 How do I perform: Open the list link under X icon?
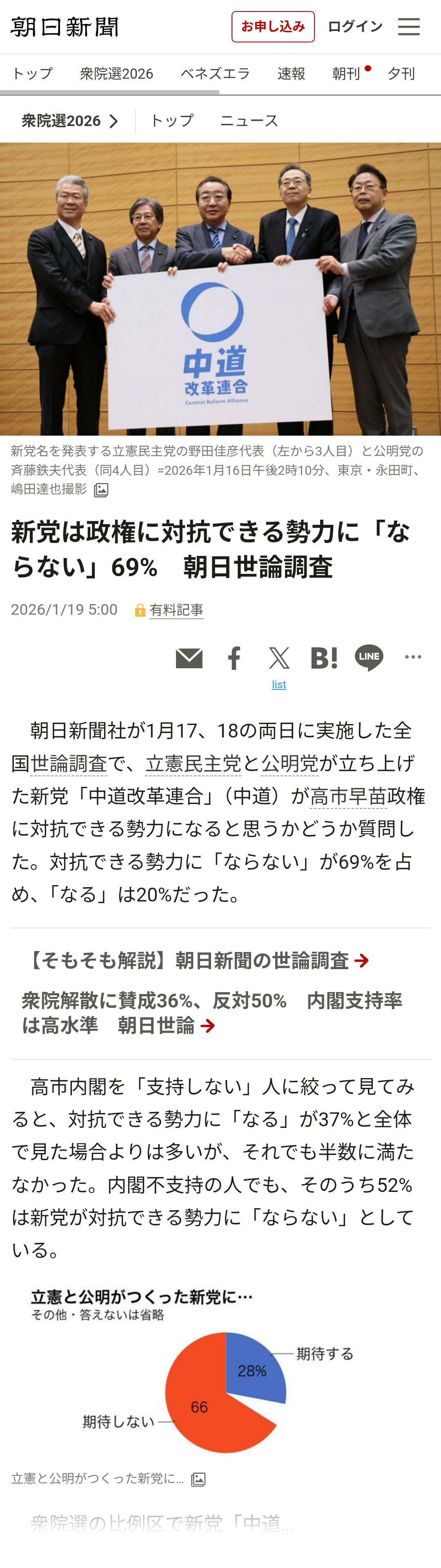point(279,685)
